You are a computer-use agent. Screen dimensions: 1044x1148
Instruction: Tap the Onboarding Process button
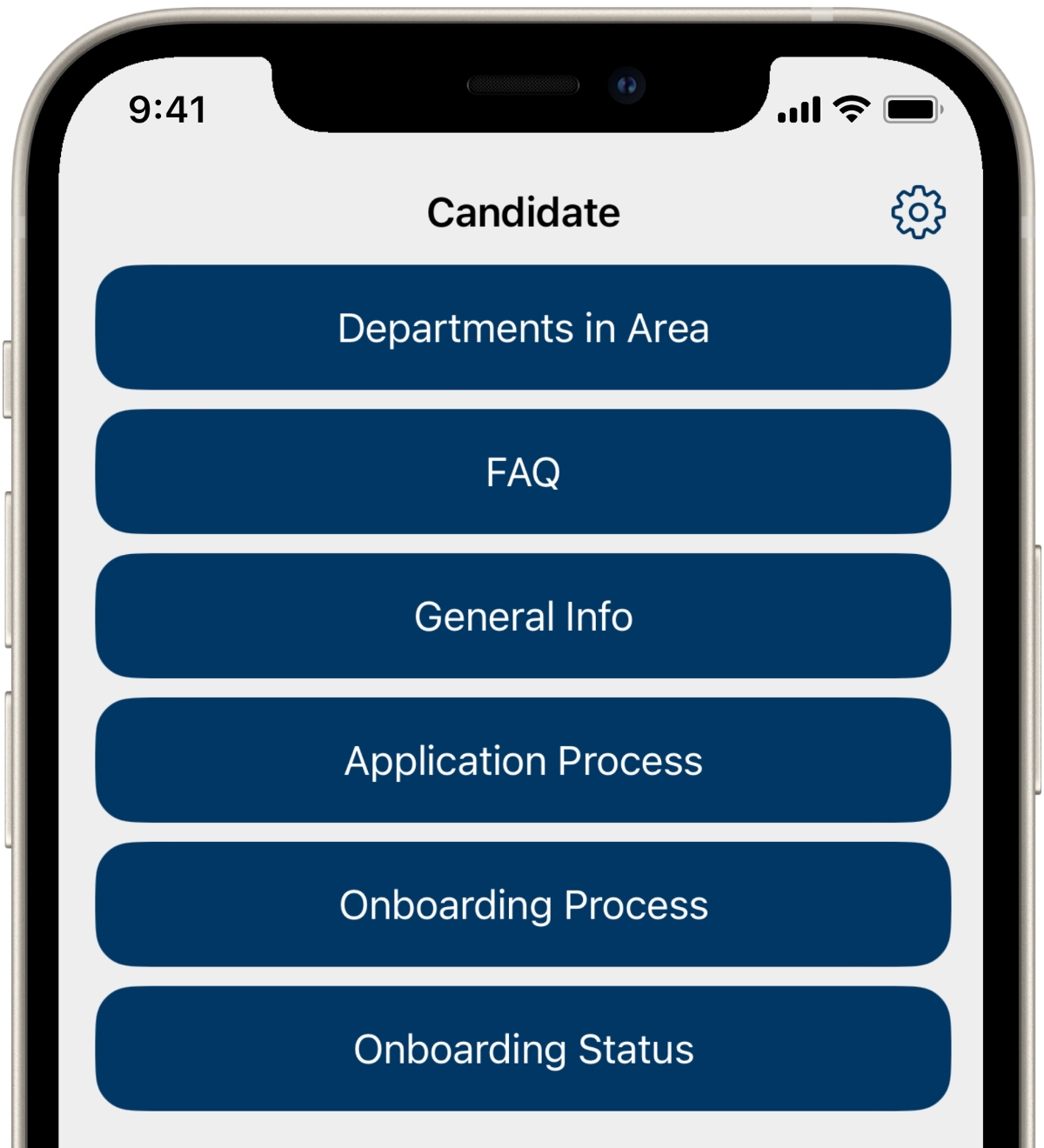point(523,905)
